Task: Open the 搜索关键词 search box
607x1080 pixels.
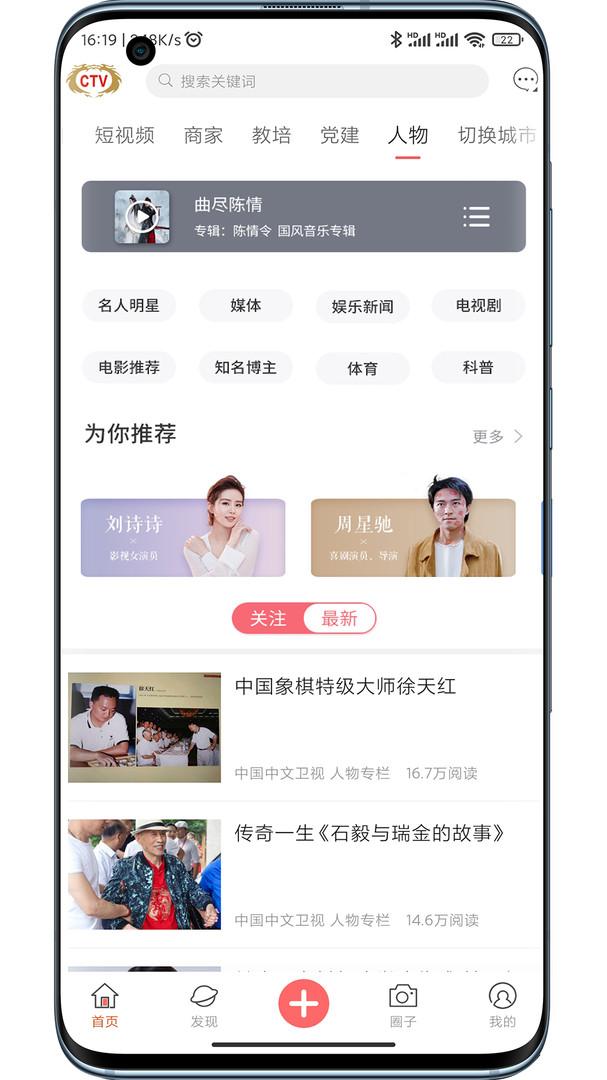Action: [x=317, y=81]
